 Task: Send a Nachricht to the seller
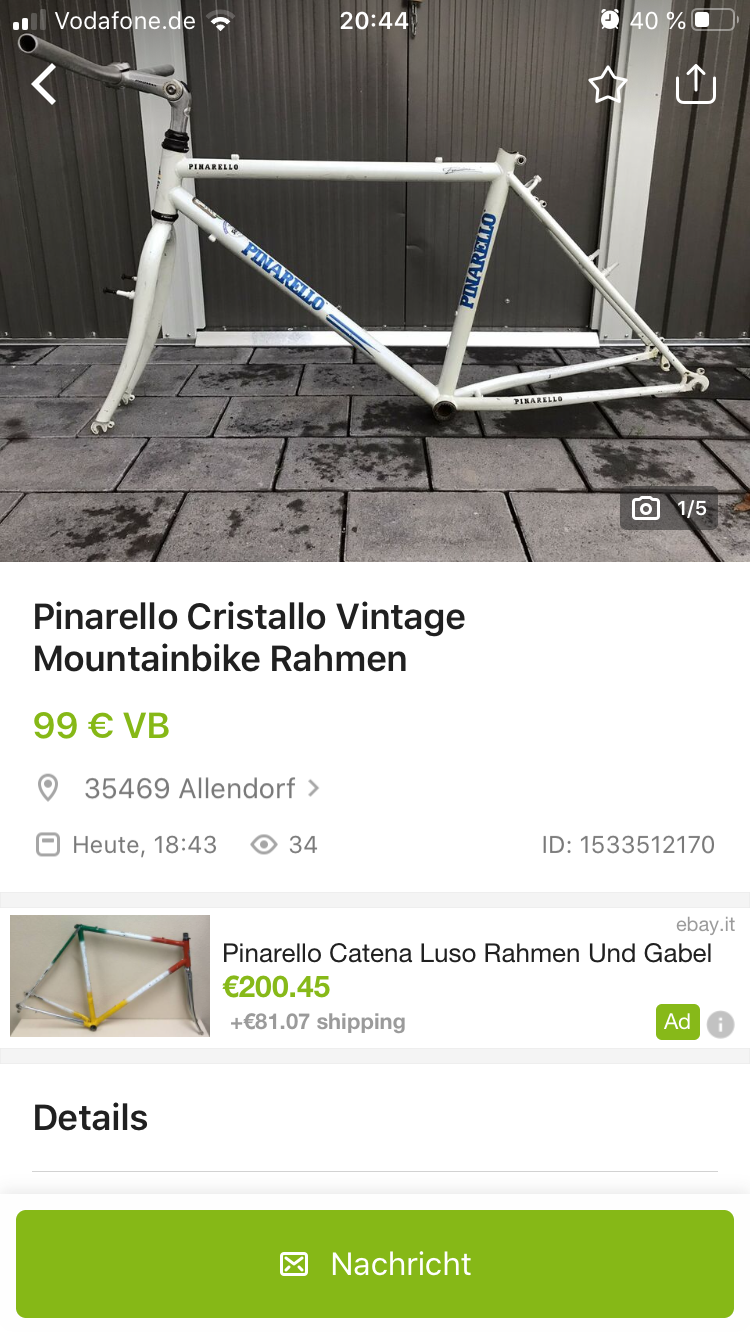click(375, 1264)
